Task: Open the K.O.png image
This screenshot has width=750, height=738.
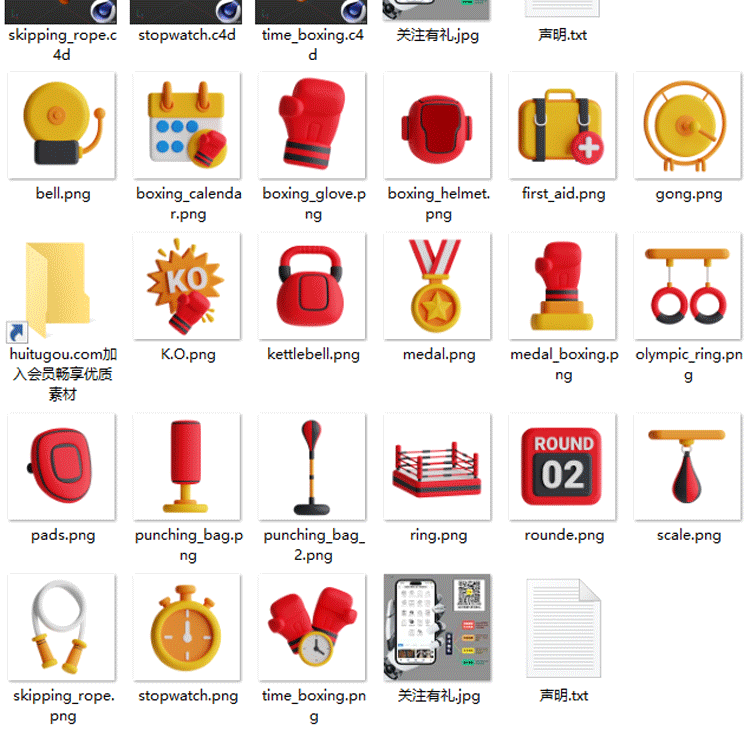Action: pos(187,287)
